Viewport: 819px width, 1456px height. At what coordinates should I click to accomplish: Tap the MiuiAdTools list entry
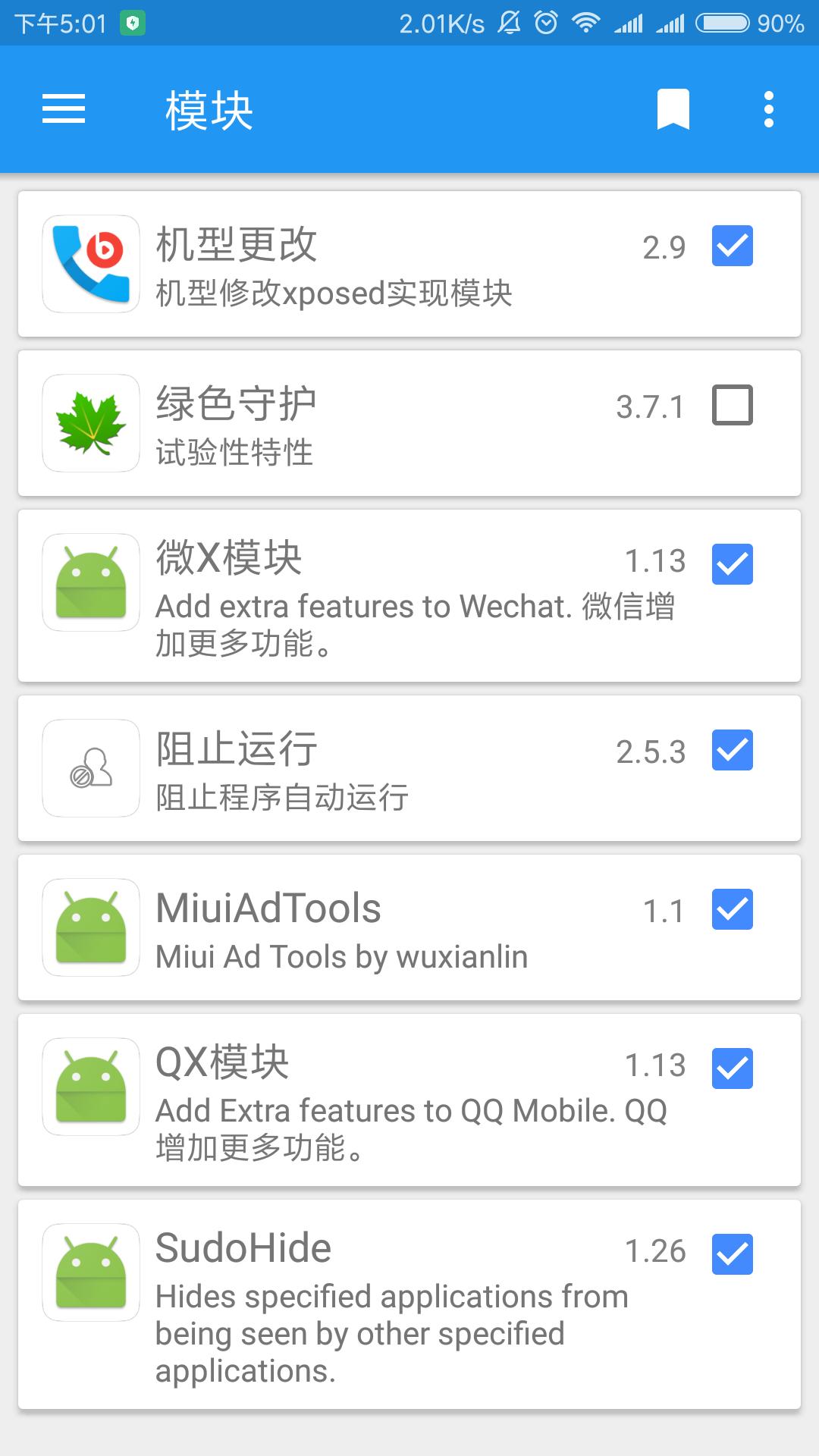coord(379,927)
